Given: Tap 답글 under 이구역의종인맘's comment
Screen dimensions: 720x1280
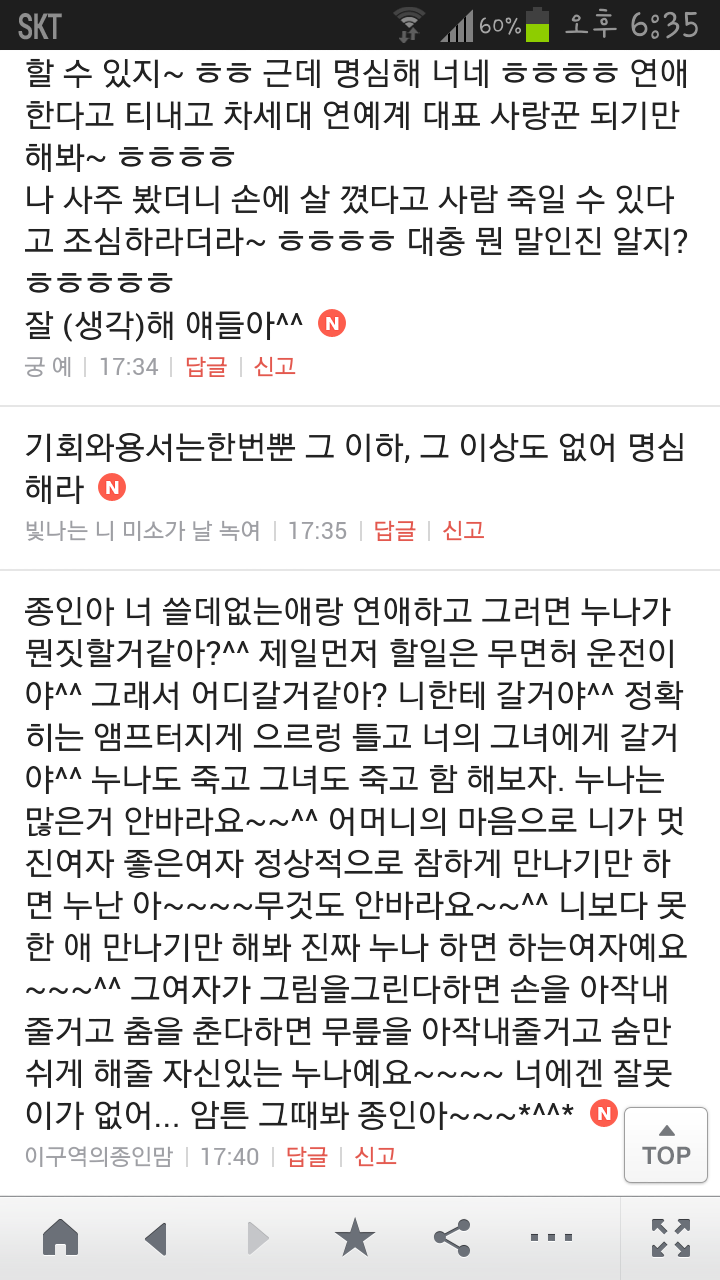Looking at the screenshot, I should coord(308,1157).
